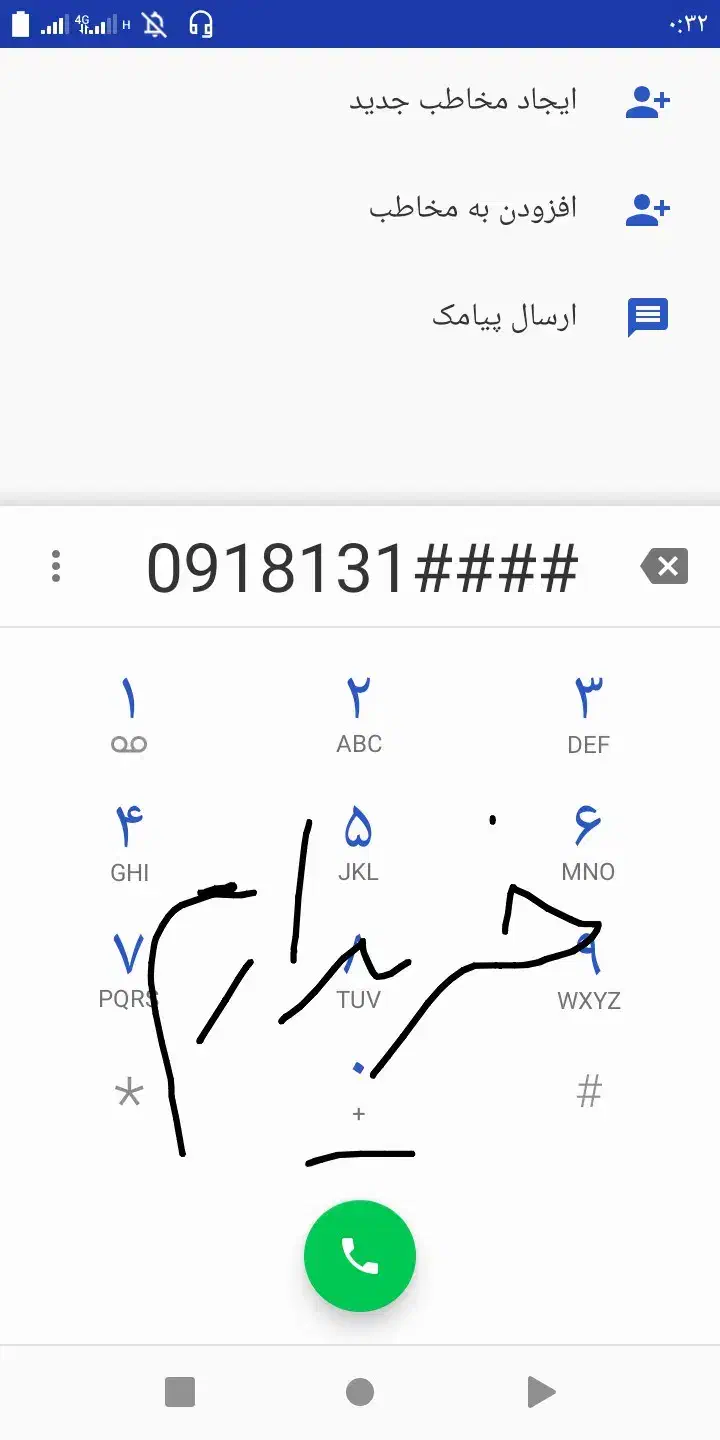
Task: Open the dialer's three-dot overflow menu
Action: pos(56,567)
